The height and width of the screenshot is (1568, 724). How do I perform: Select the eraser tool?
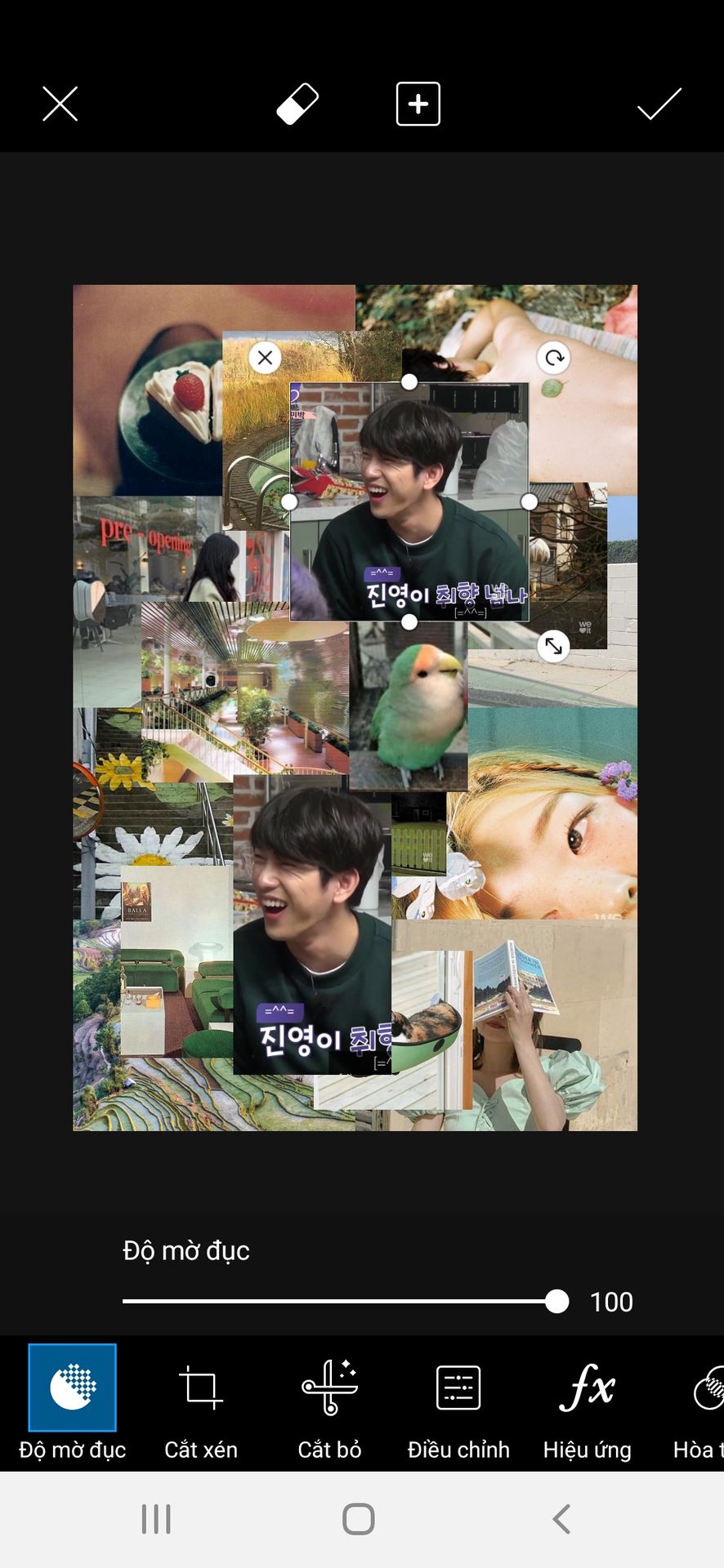297,105
